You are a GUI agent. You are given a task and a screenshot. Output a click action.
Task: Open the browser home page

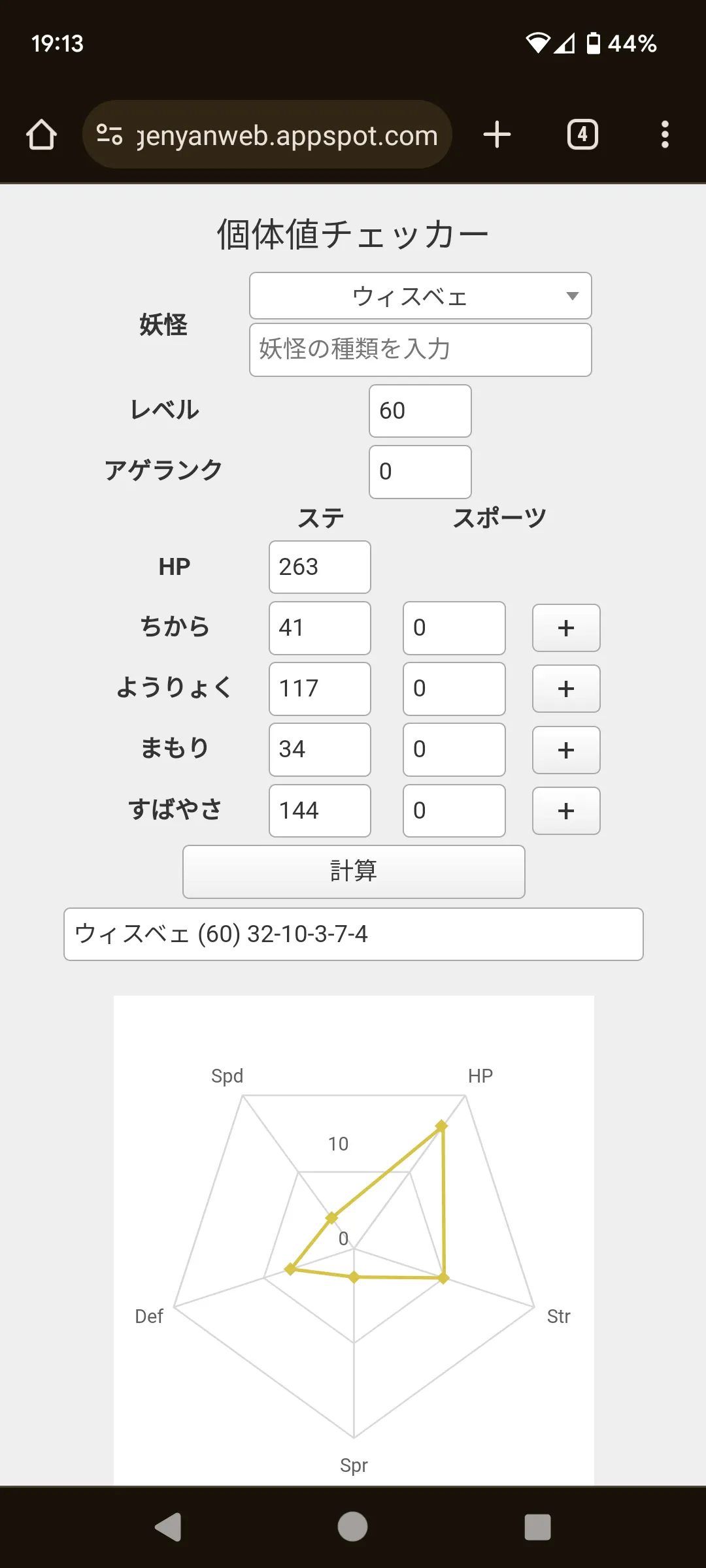[x=41, y=135]
